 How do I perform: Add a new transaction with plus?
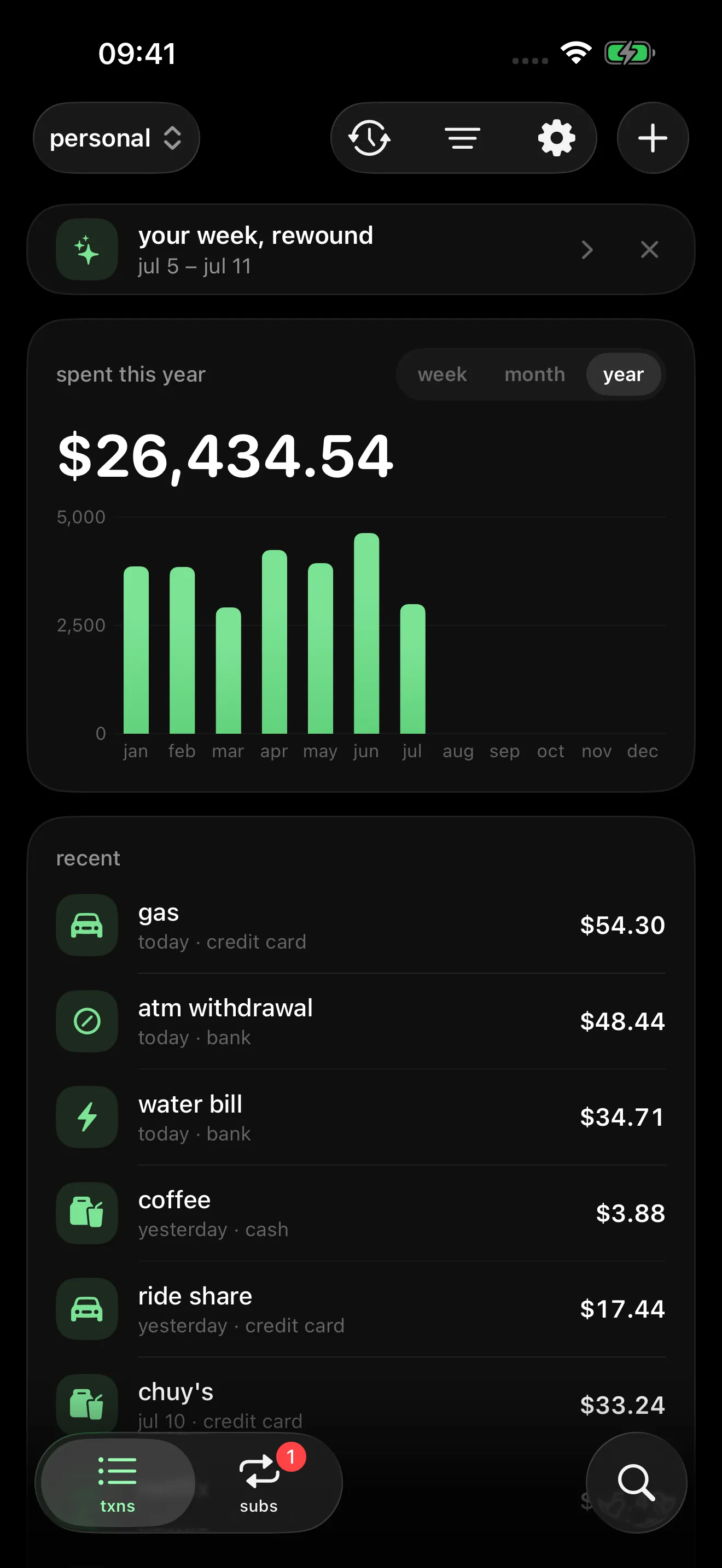(653, 138)
